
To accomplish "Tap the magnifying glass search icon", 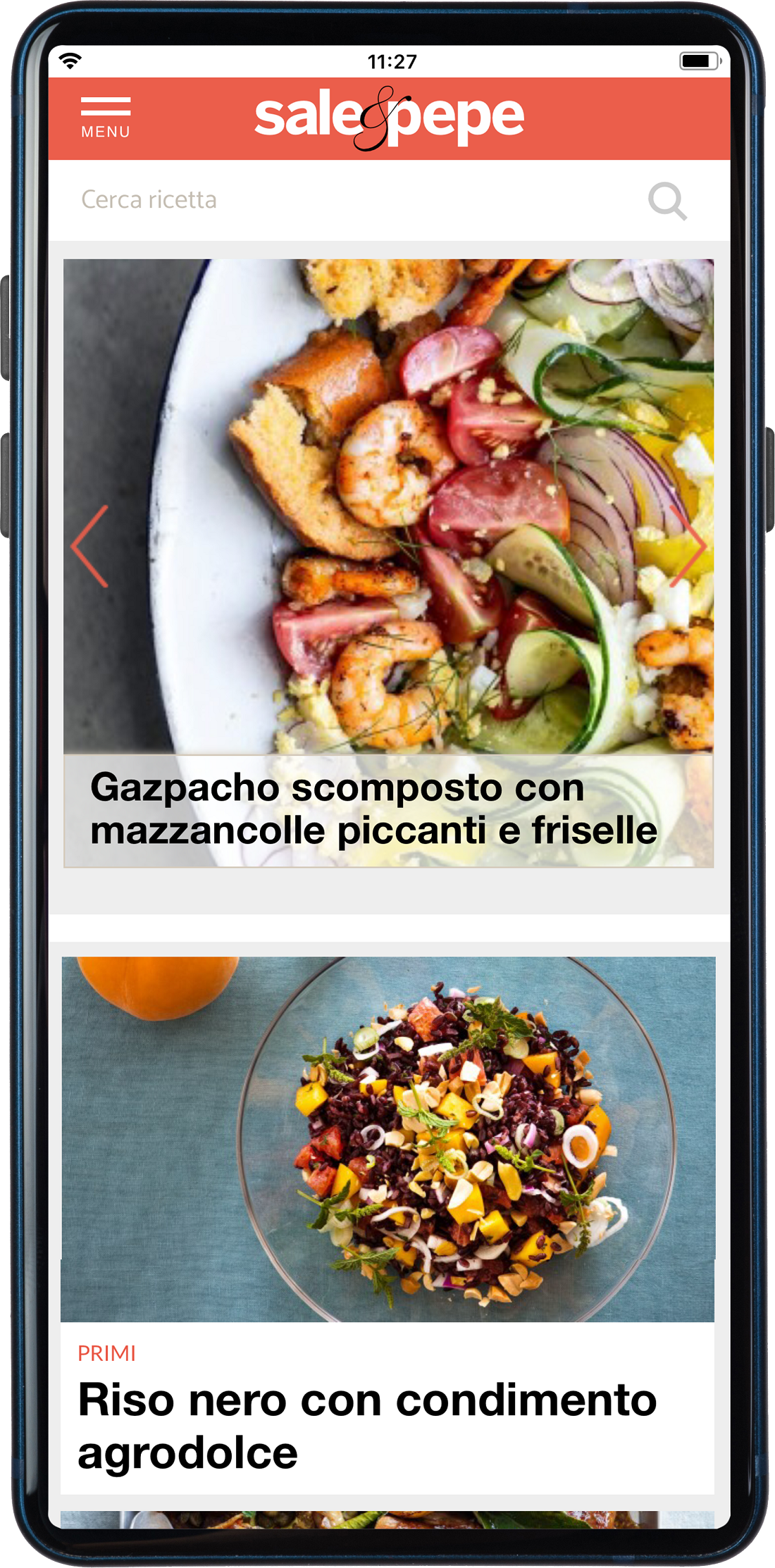I will point(666,201).
